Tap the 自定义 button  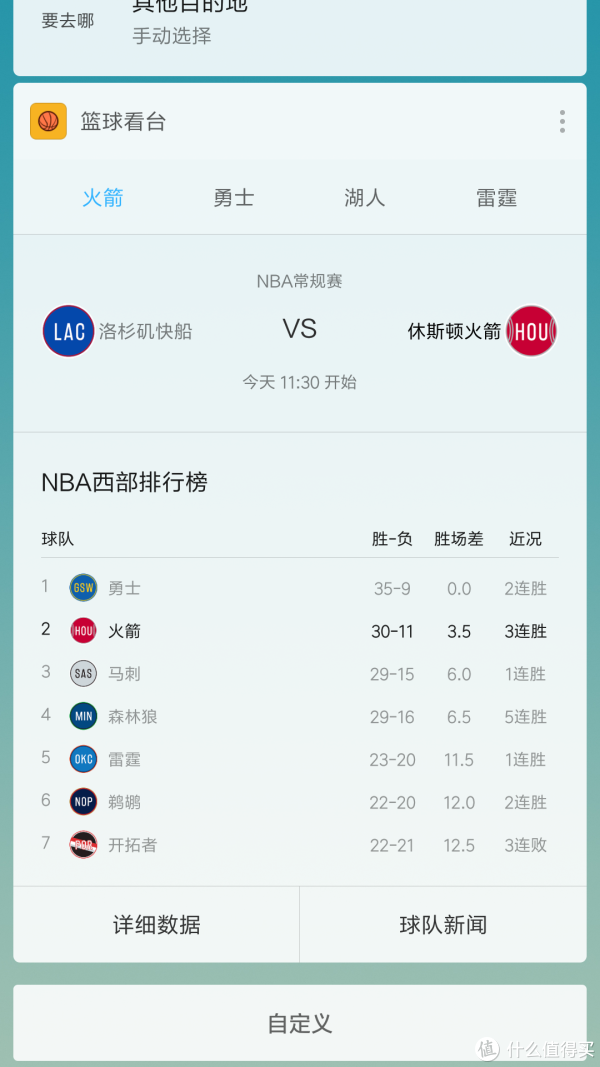[300, 1023]
